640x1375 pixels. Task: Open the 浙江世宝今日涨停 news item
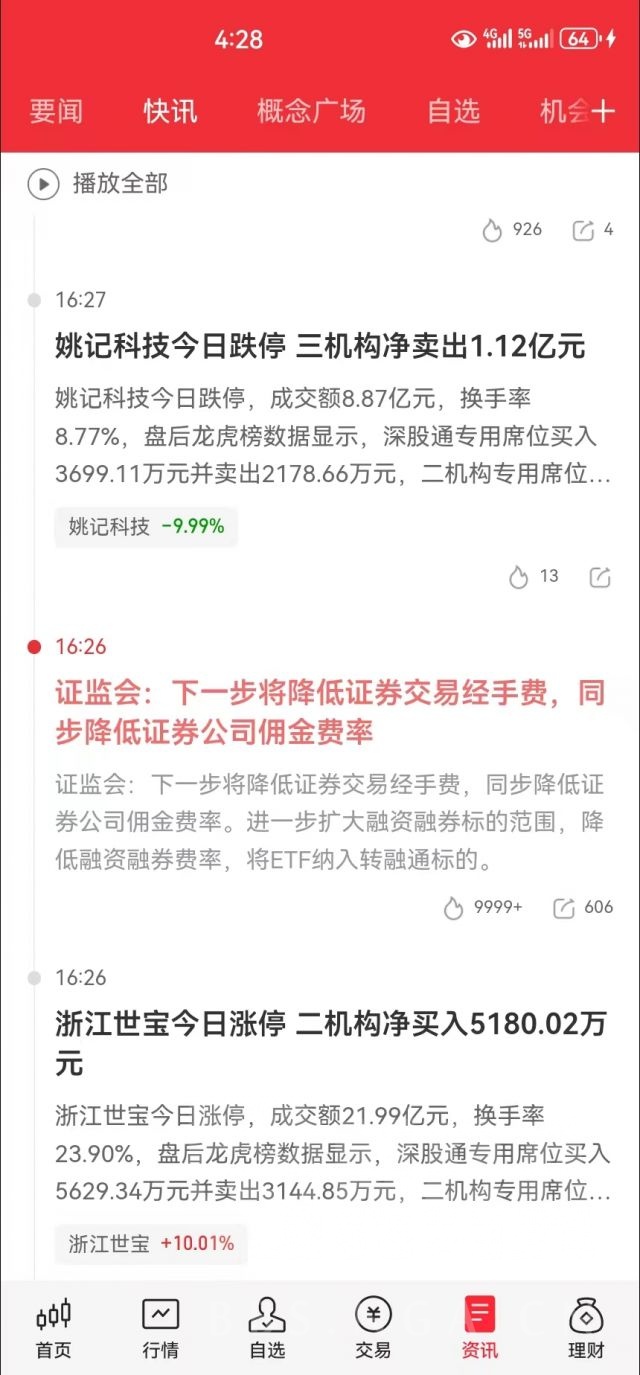(x=330, y=1043)
